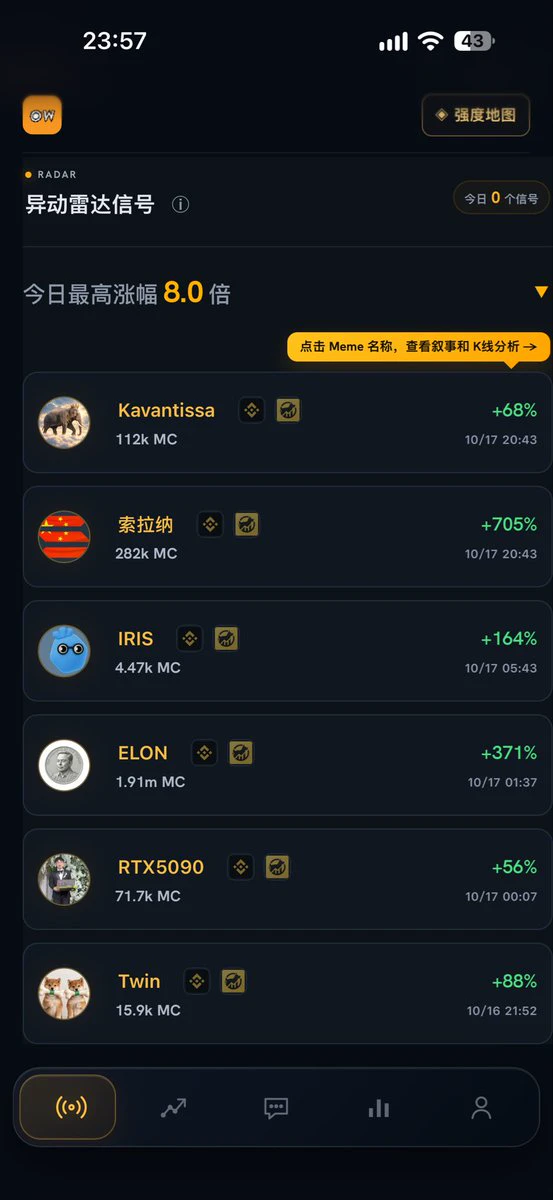Tap the info icon beside 异动雷达信号

tap(181, 205)
